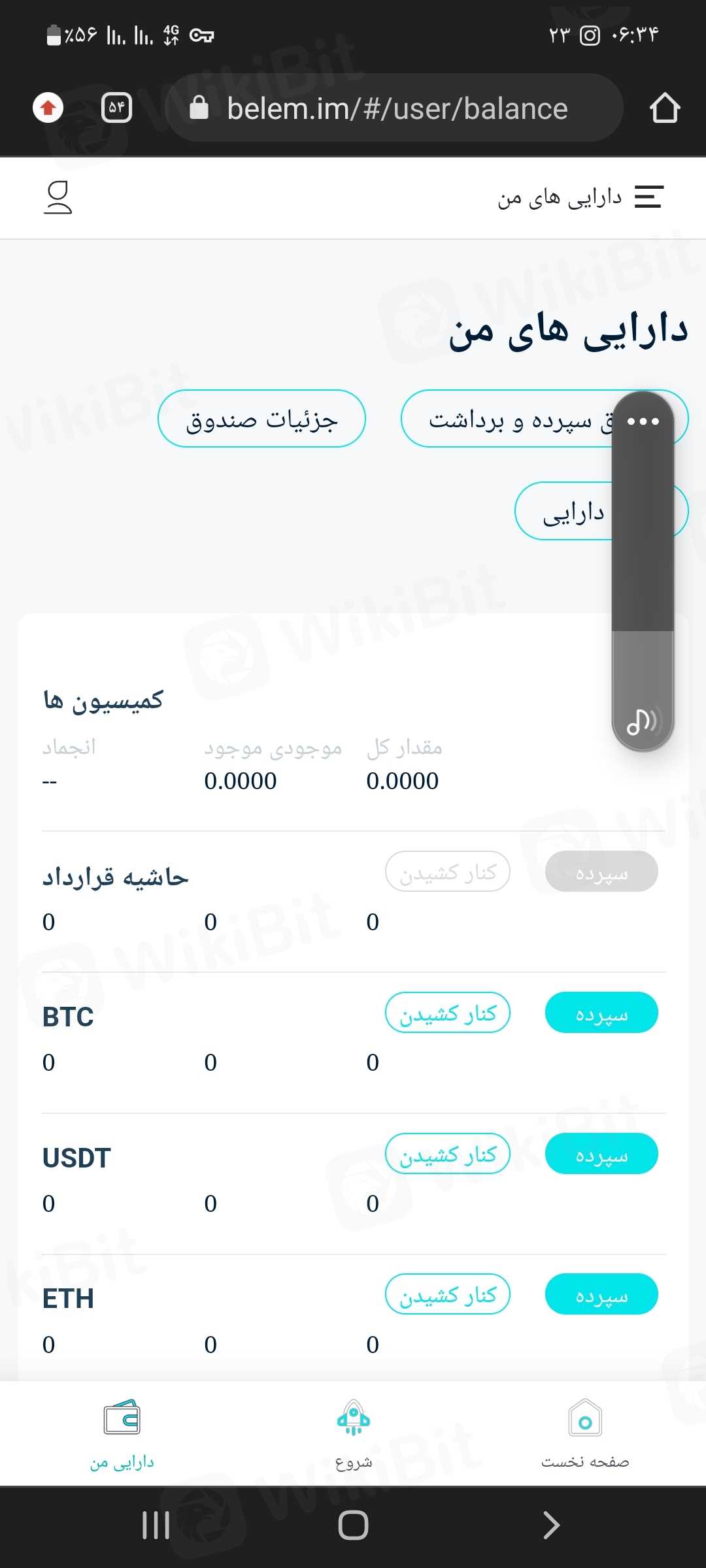Switch to the دارایی من tab
This screenshot has width=706, height=1568.
click(122, 1434)
